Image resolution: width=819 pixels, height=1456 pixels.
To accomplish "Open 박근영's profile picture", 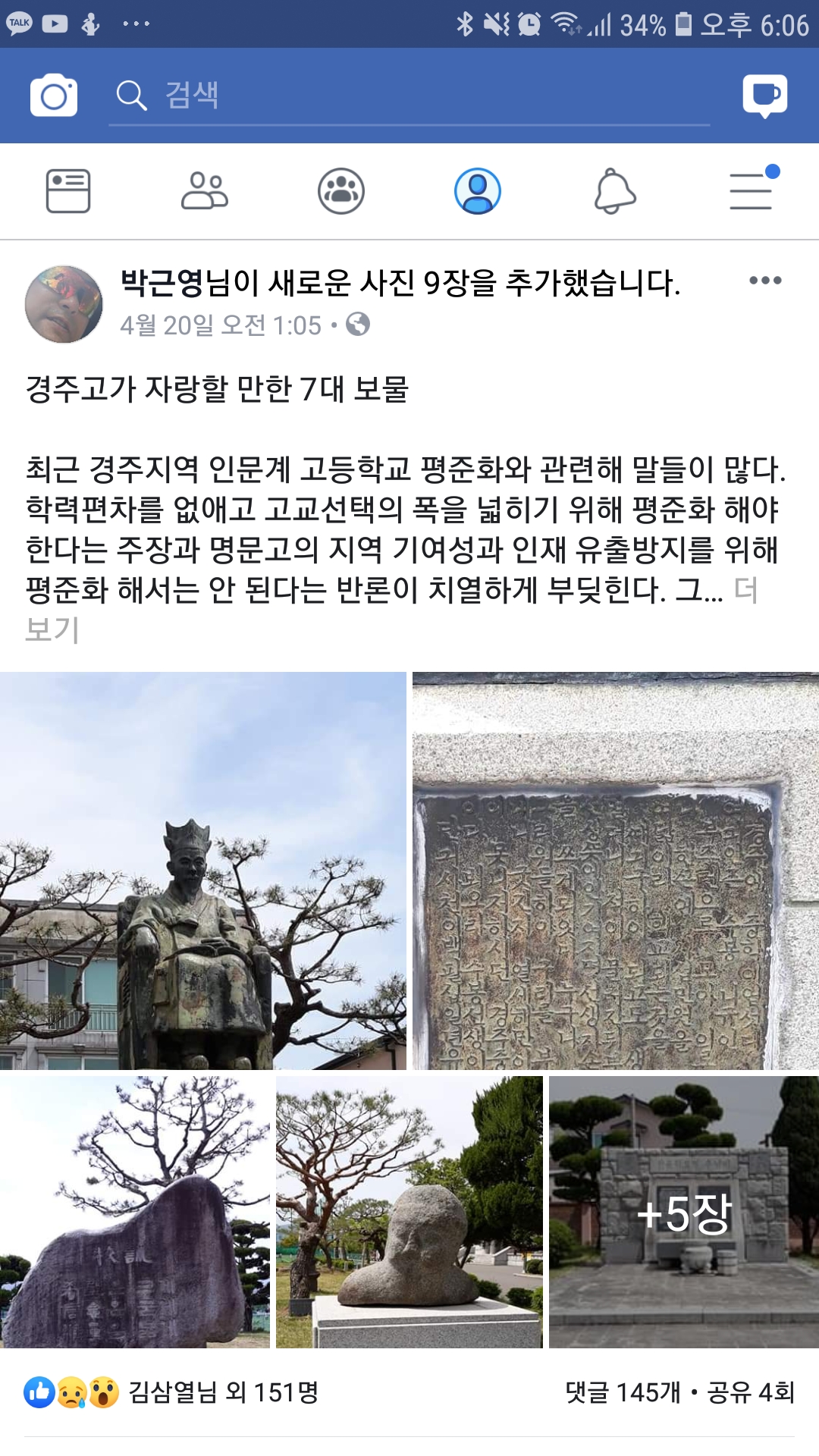I will (64, 304).
